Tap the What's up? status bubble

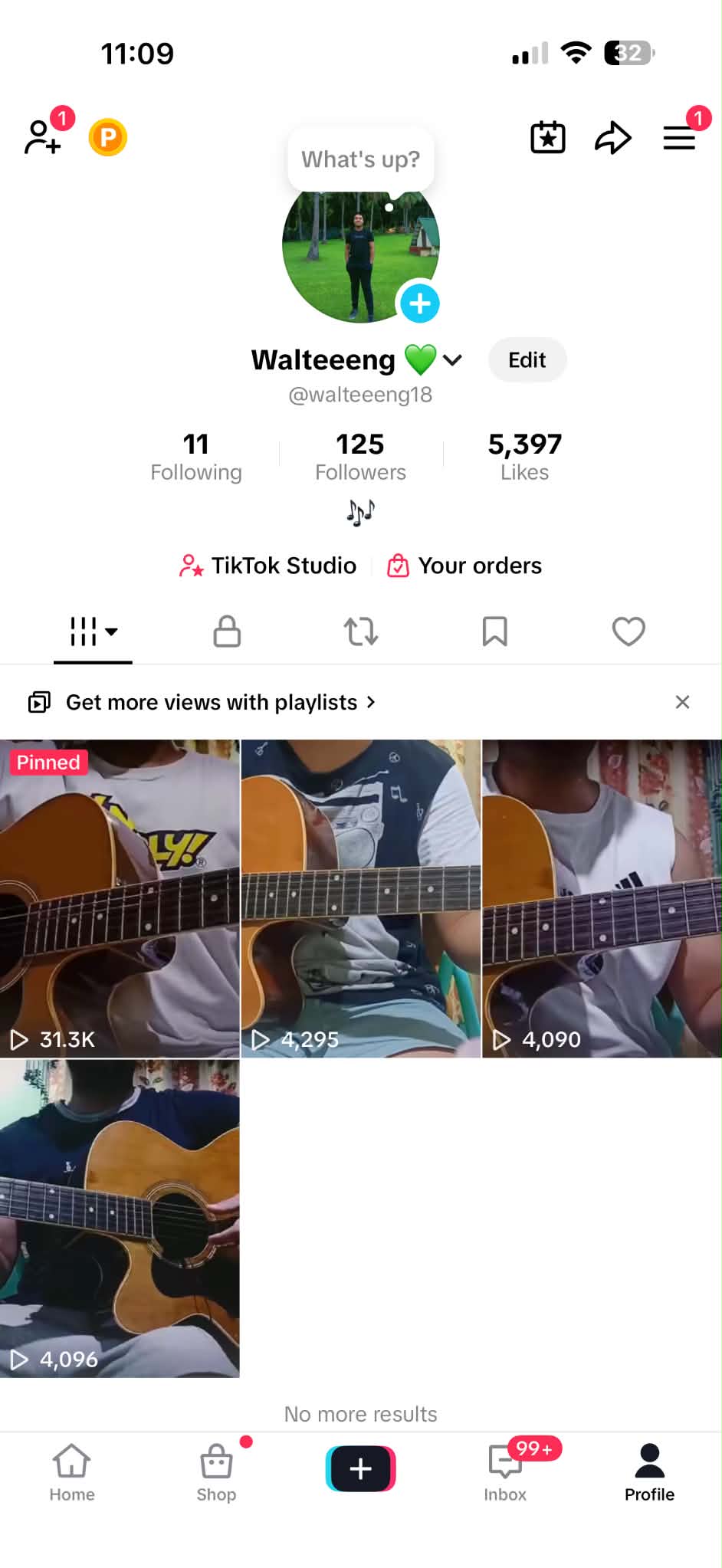pos(361,159)
